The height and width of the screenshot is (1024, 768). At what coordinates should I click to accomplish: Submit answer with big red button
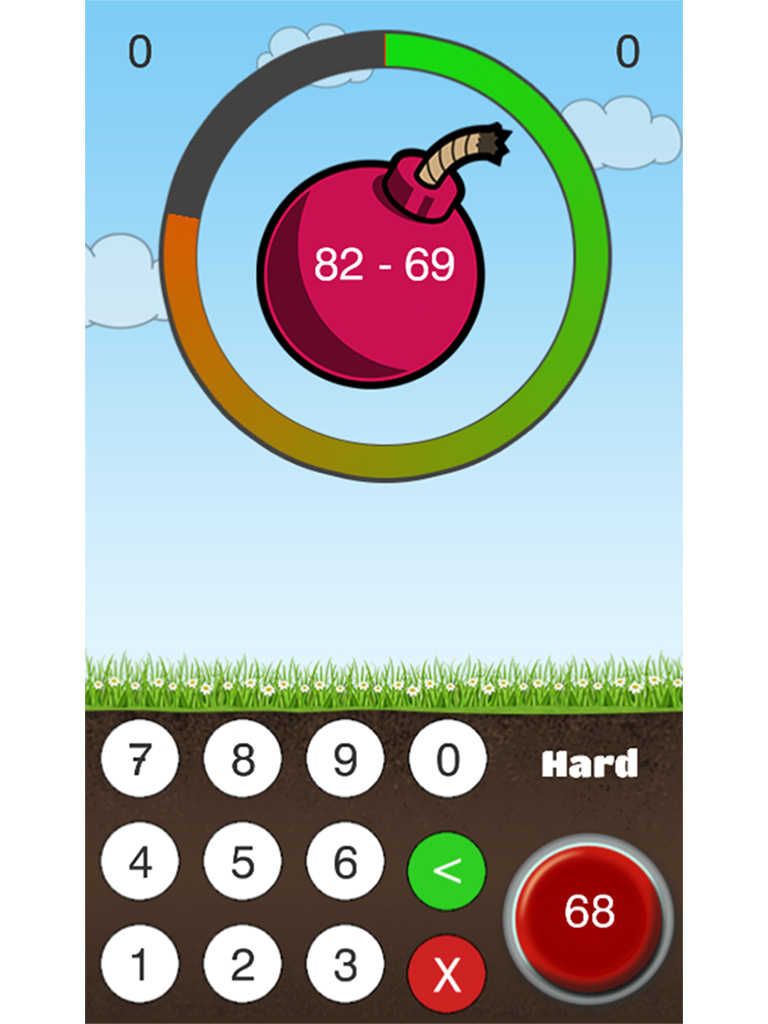pyautogui.click(x=589, y=912)
